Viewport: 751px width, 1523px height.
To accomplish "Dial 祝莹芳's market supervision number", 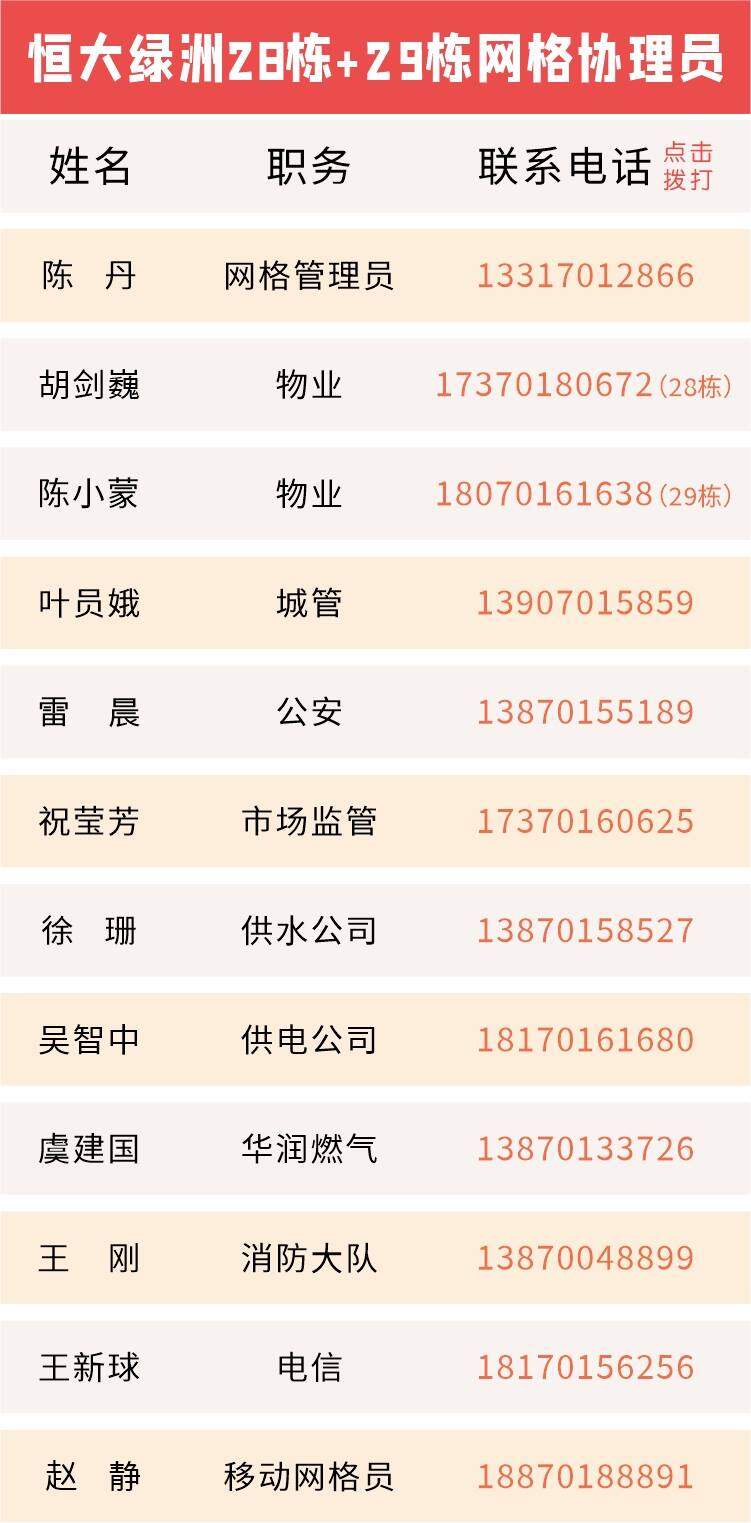I will tap(584, 821).
